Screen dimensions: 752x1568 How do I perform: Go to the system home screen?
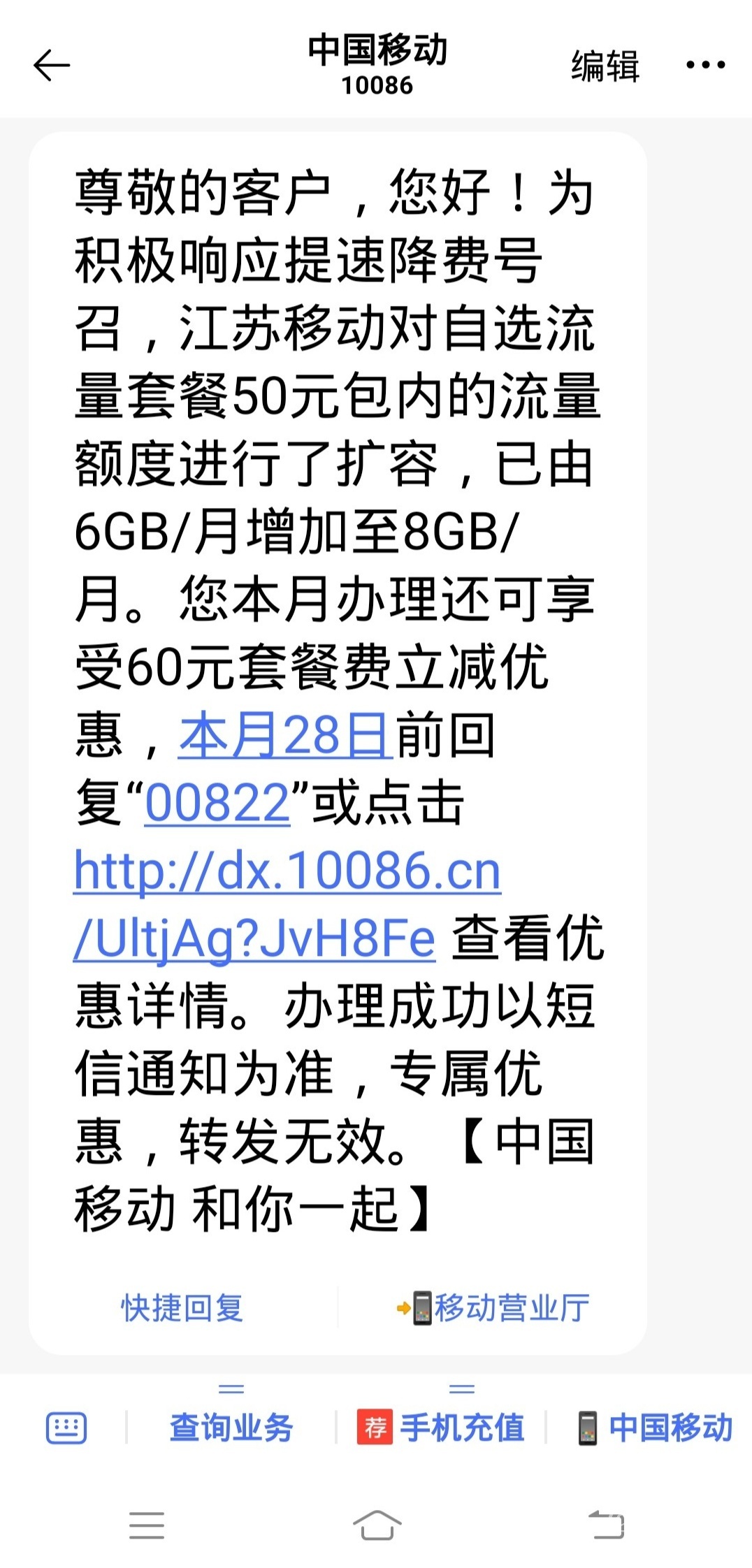pyautogui.click(x=377, y=1525)
